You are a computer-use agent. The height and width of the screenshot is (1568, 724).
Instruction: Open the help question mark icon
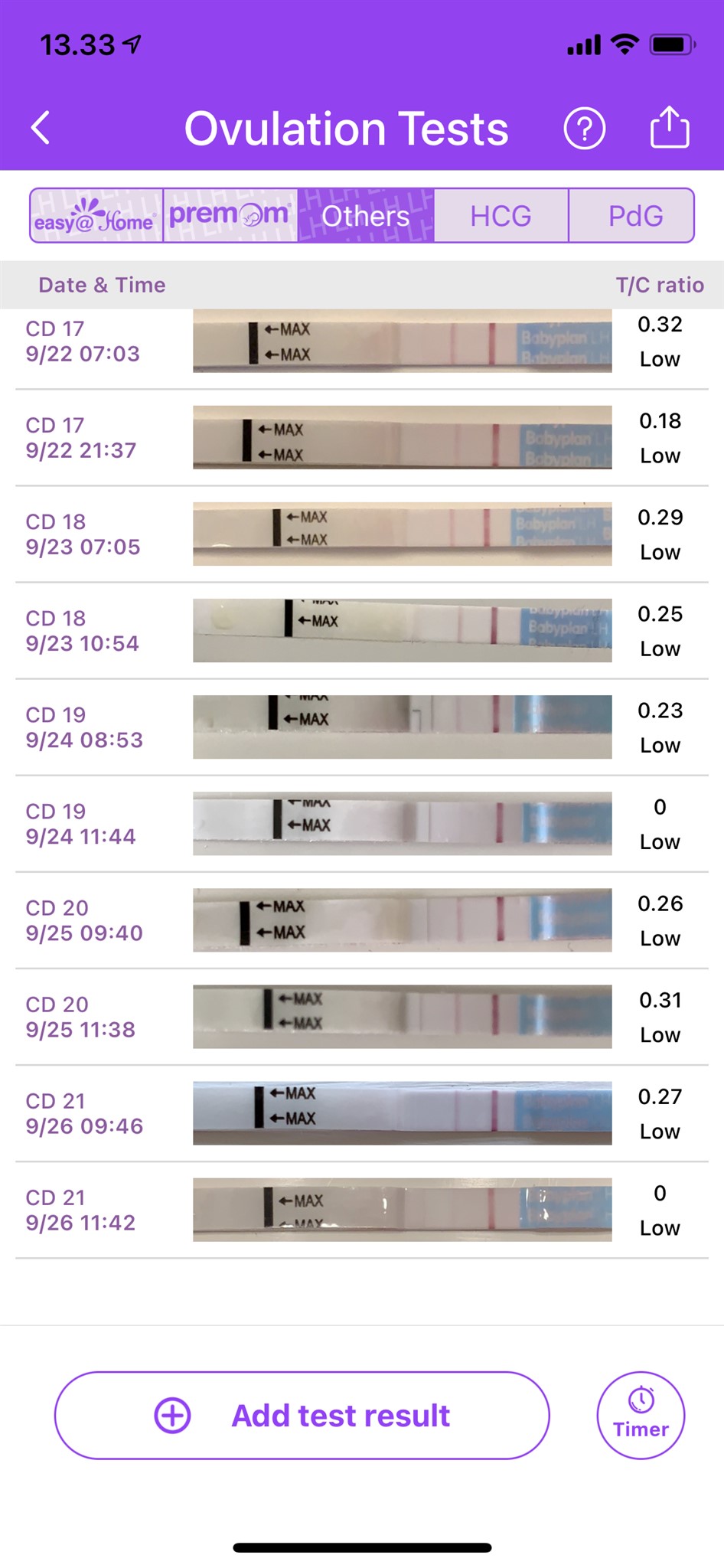584,129
